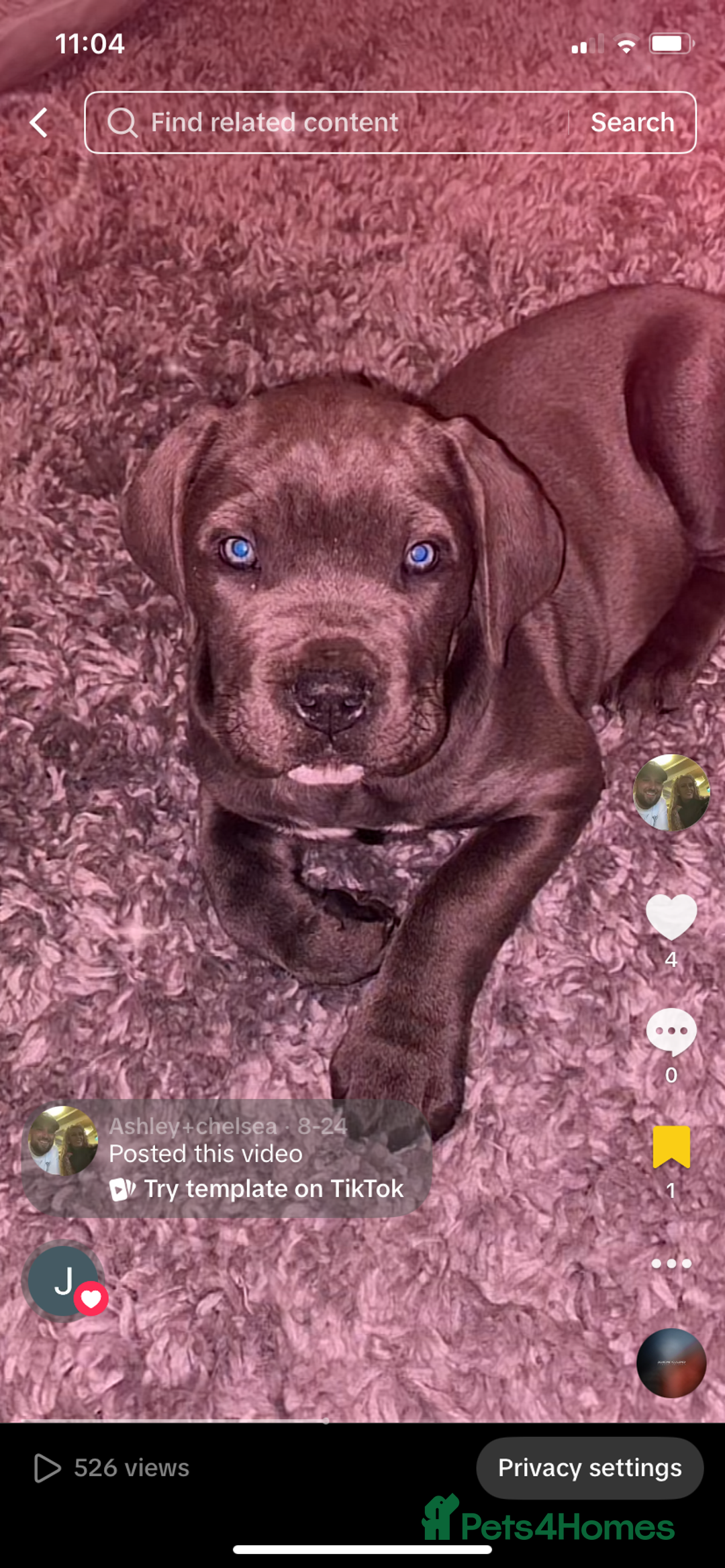Tap the Search button in the search bar

(x=632, y=123)
